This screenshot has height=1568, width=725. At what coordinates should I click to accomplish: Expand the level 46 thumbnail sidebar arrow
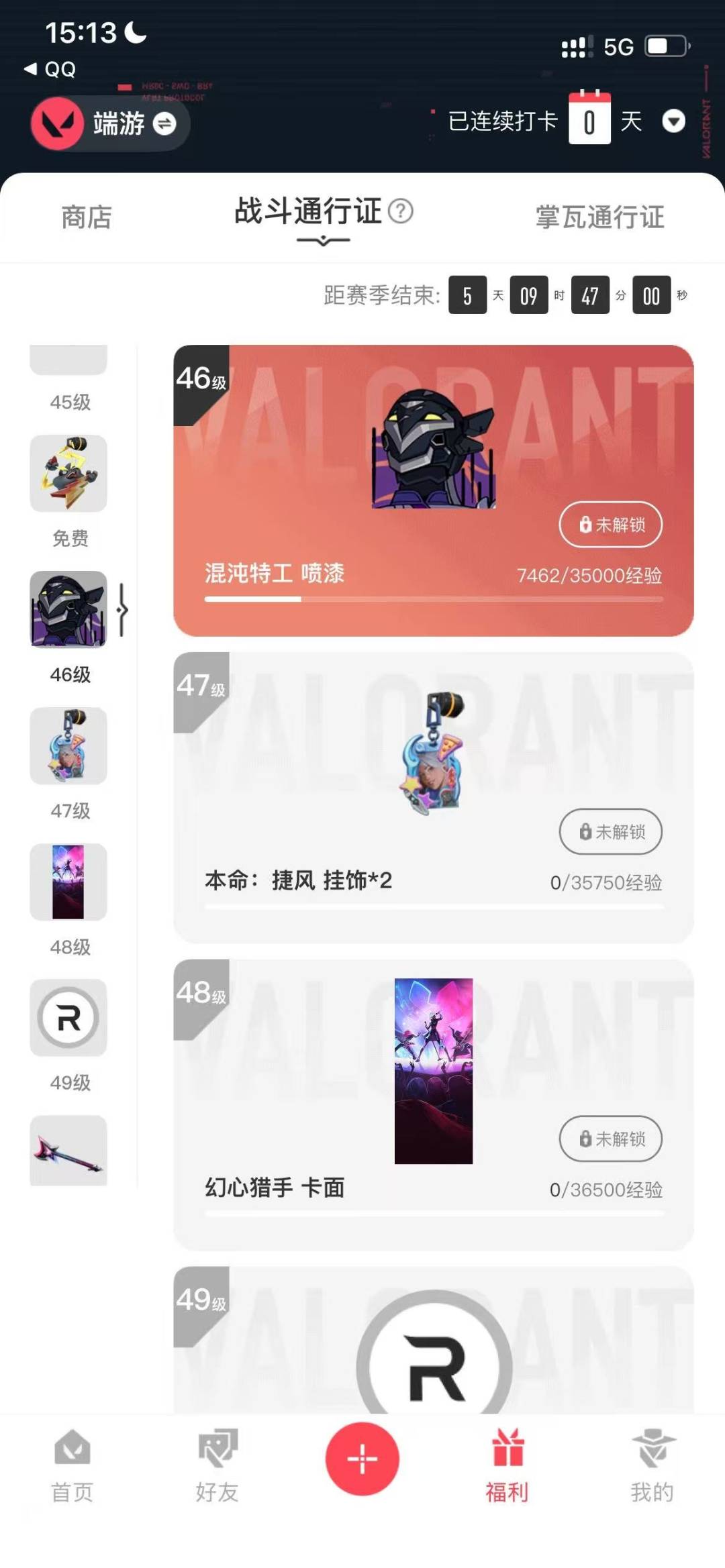click(x=122, y=609)
